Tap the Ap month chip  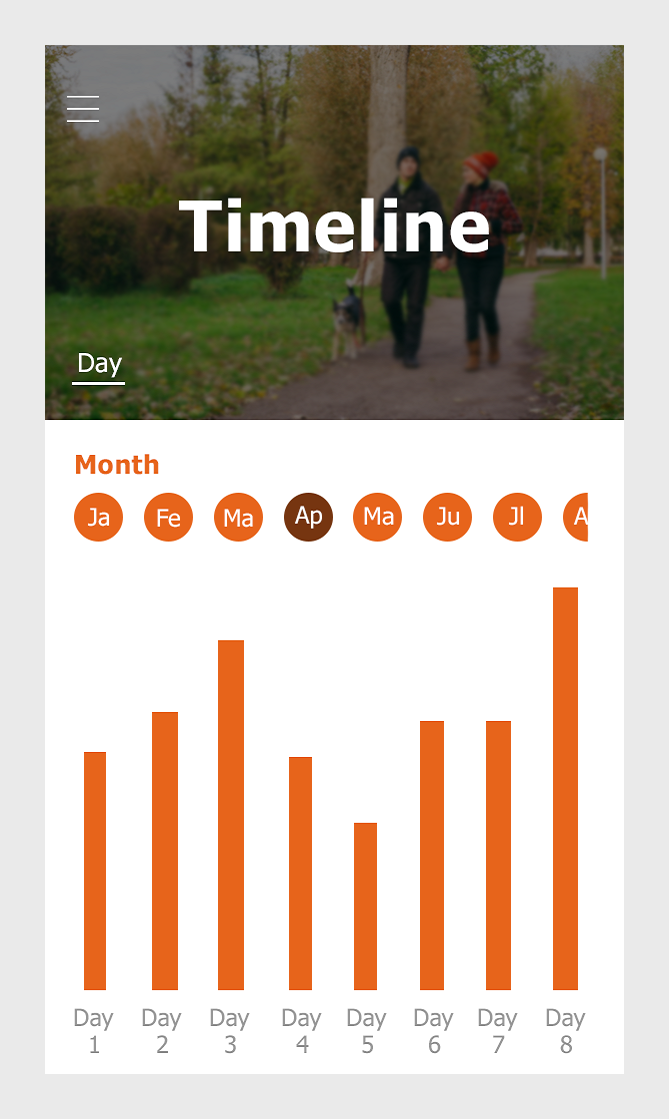pos(308,517)
